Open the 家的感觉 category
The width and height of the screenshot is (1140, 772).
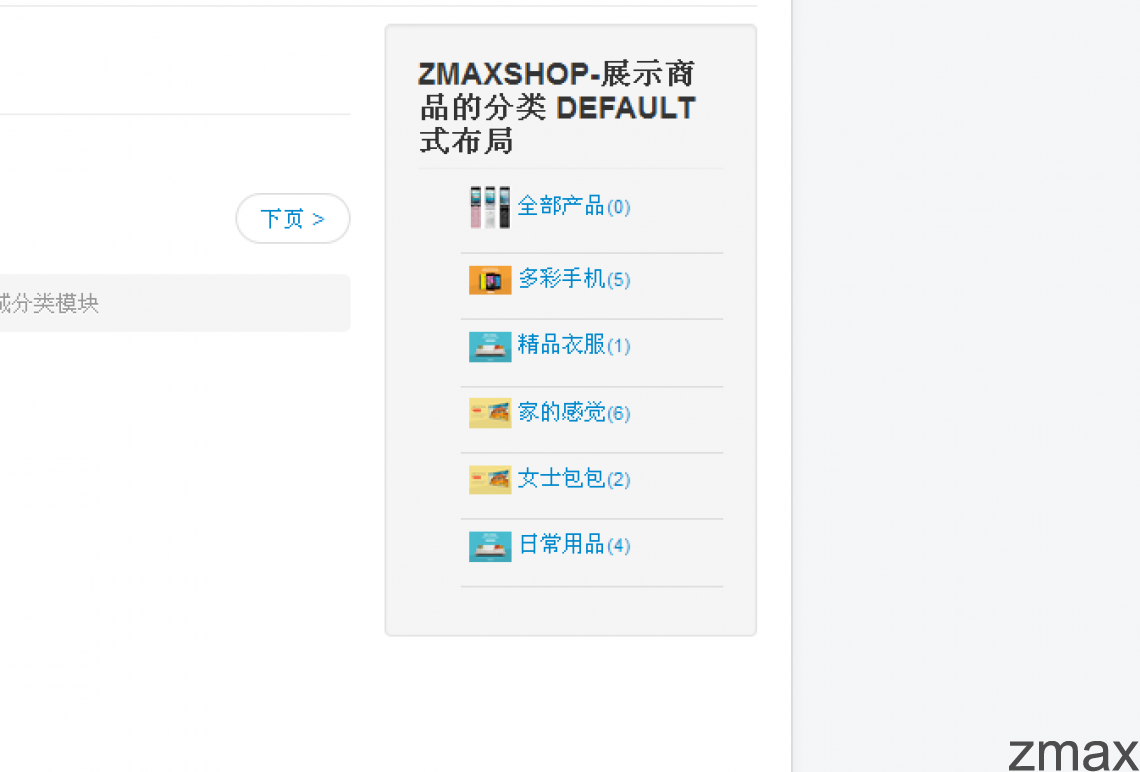point(561,412)
